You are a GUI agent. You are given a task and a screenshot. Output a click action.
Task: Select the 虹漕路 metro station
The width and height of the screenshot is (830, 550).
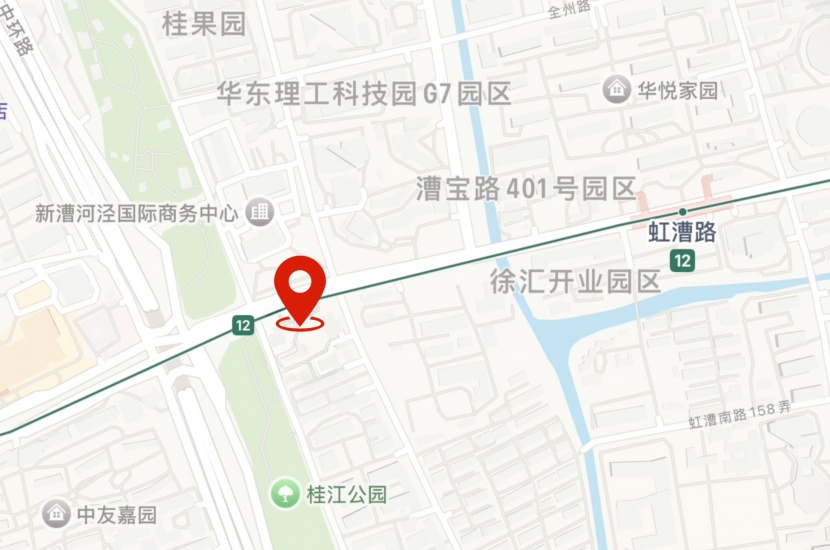682,233
